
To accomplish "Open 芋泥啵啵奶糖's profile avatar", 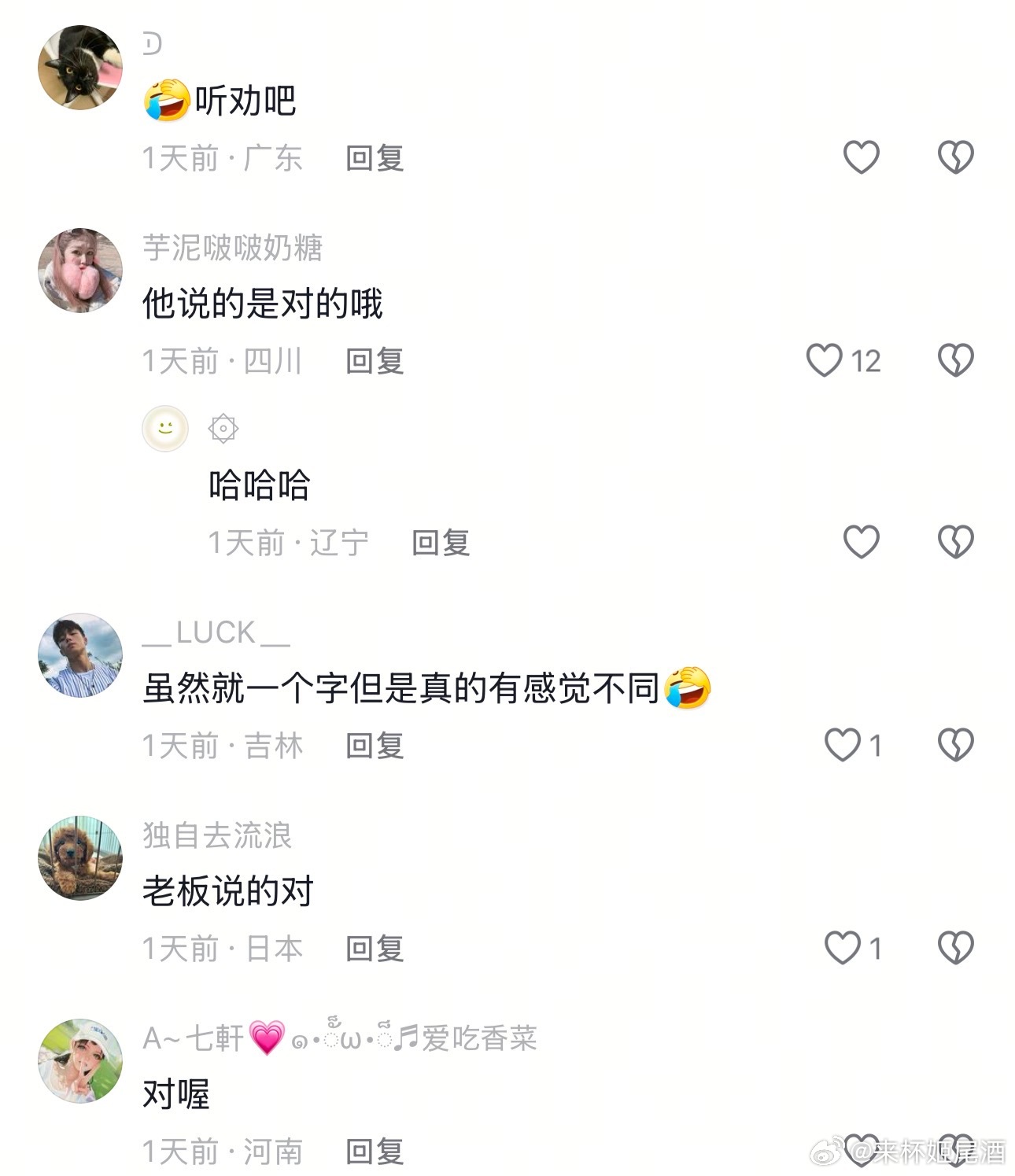I will tap(80, 271).
